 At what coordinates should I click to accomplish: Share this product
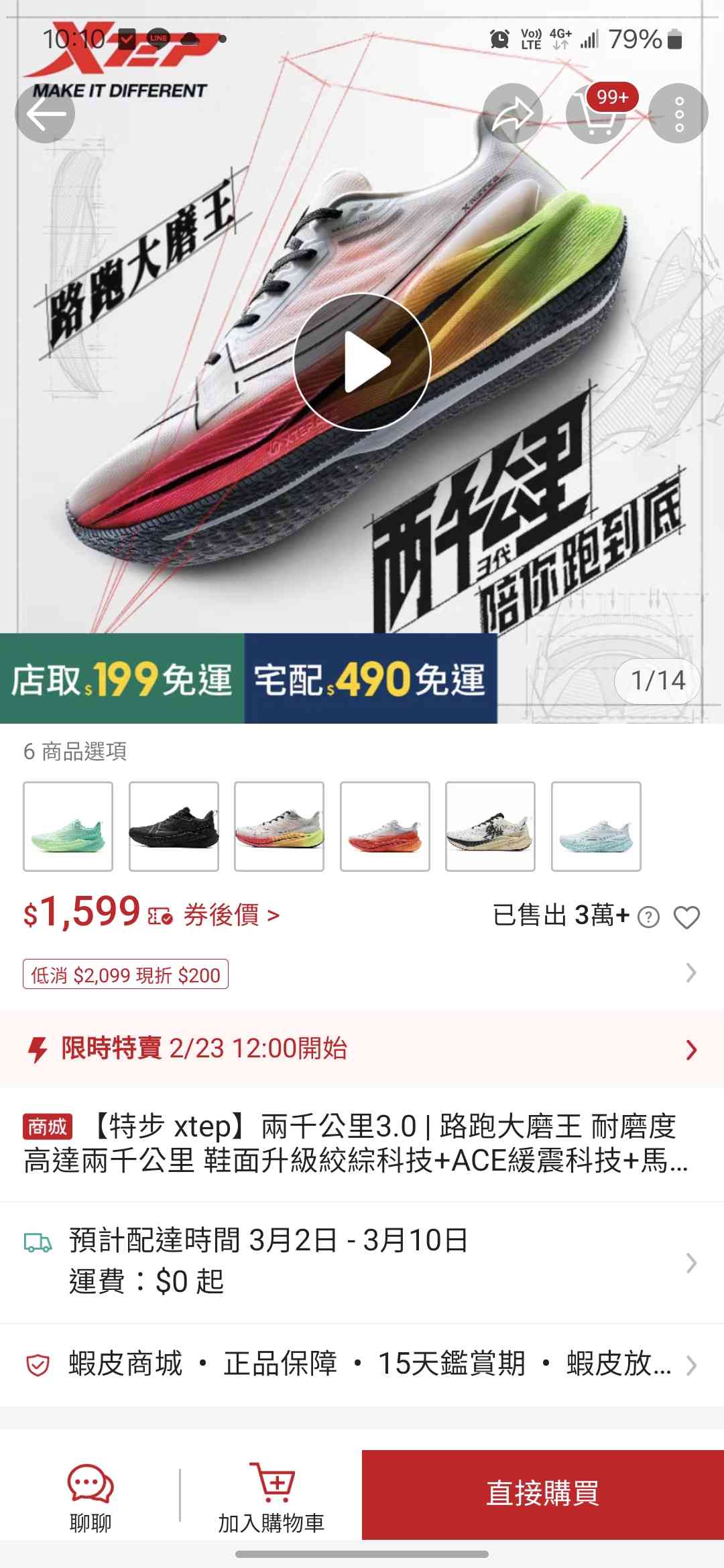(513, 113)
